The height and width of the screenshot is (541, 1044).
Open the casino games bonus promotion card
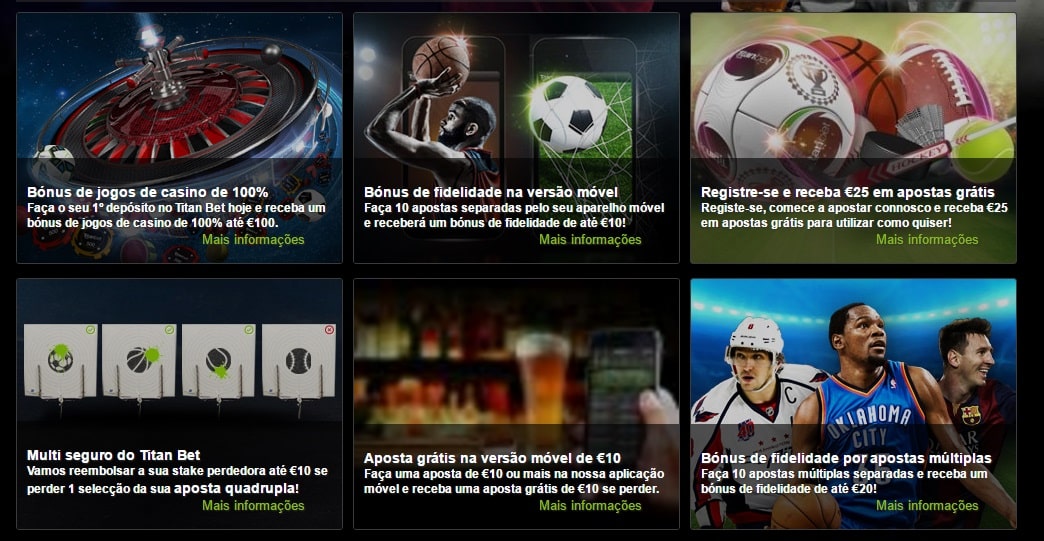[x=179, y=100]
